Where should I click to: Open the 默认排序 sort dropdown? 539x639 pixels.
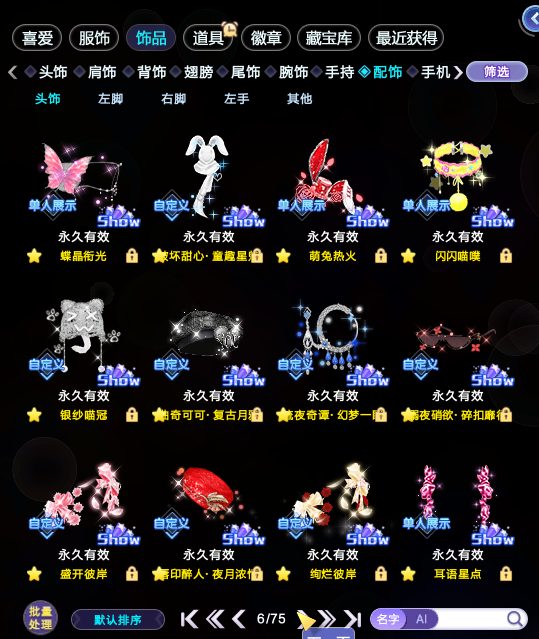[x=118, y=620]
